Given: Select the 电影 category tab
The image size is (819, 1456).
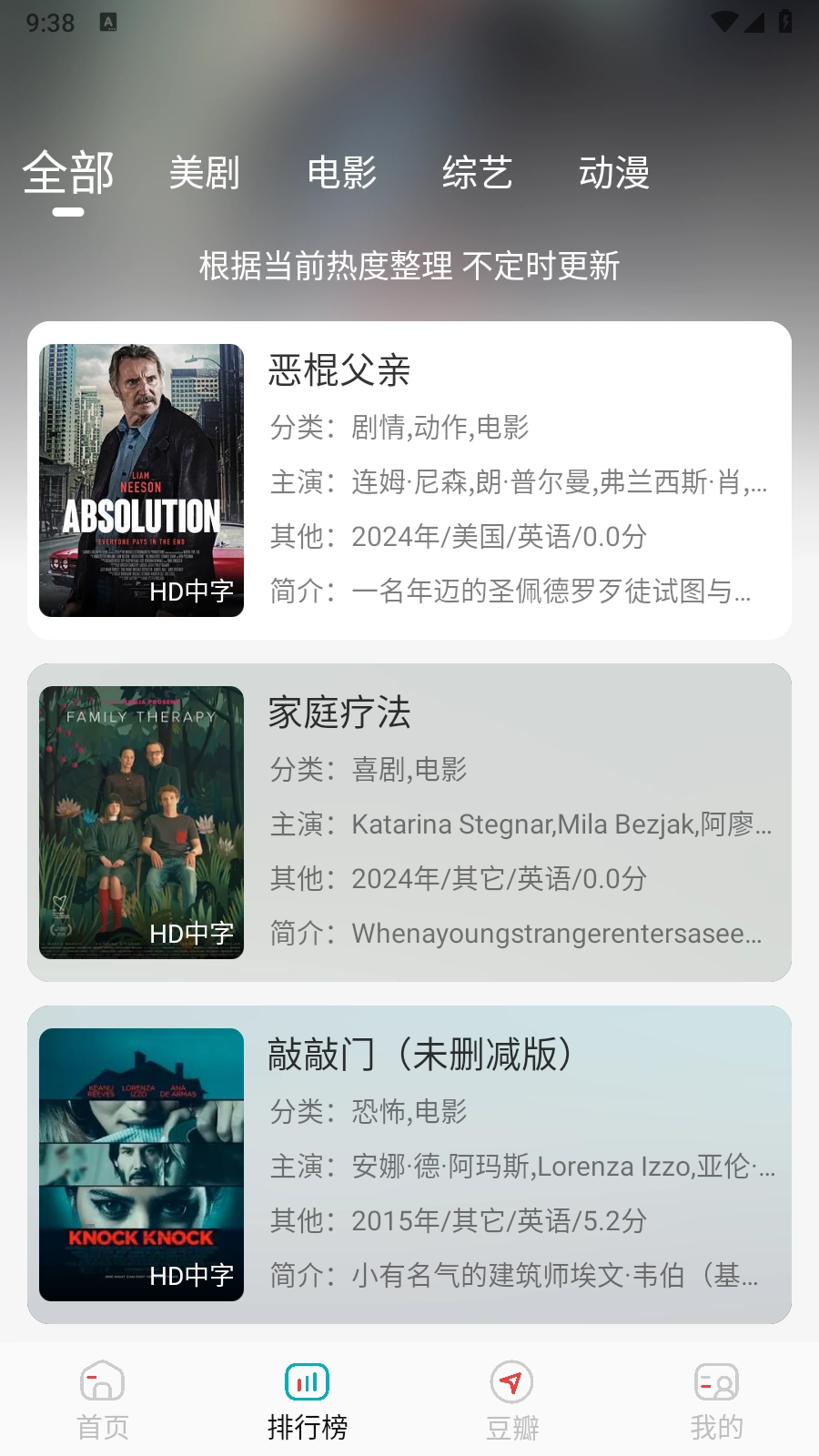Looking at the screenshot, I should (341, 173).
